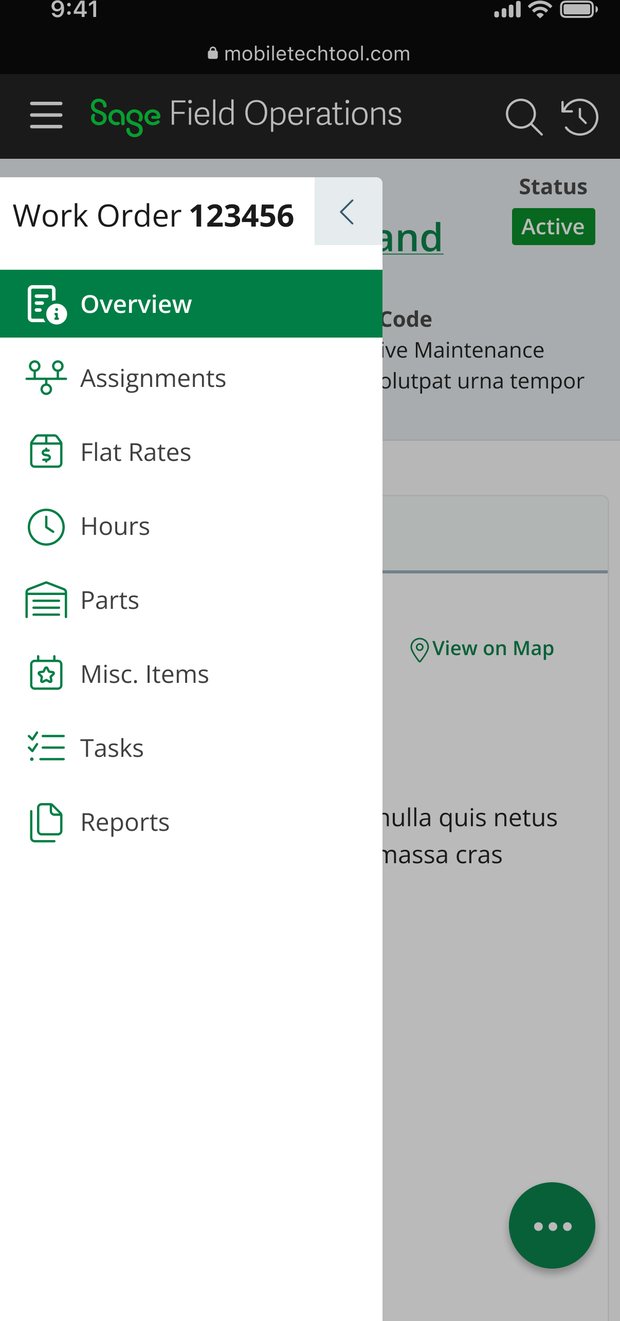The width and height of the screenshot is (620, 1321).
Task: Tap the View on Map link
Action: click(x=482, y=649)
